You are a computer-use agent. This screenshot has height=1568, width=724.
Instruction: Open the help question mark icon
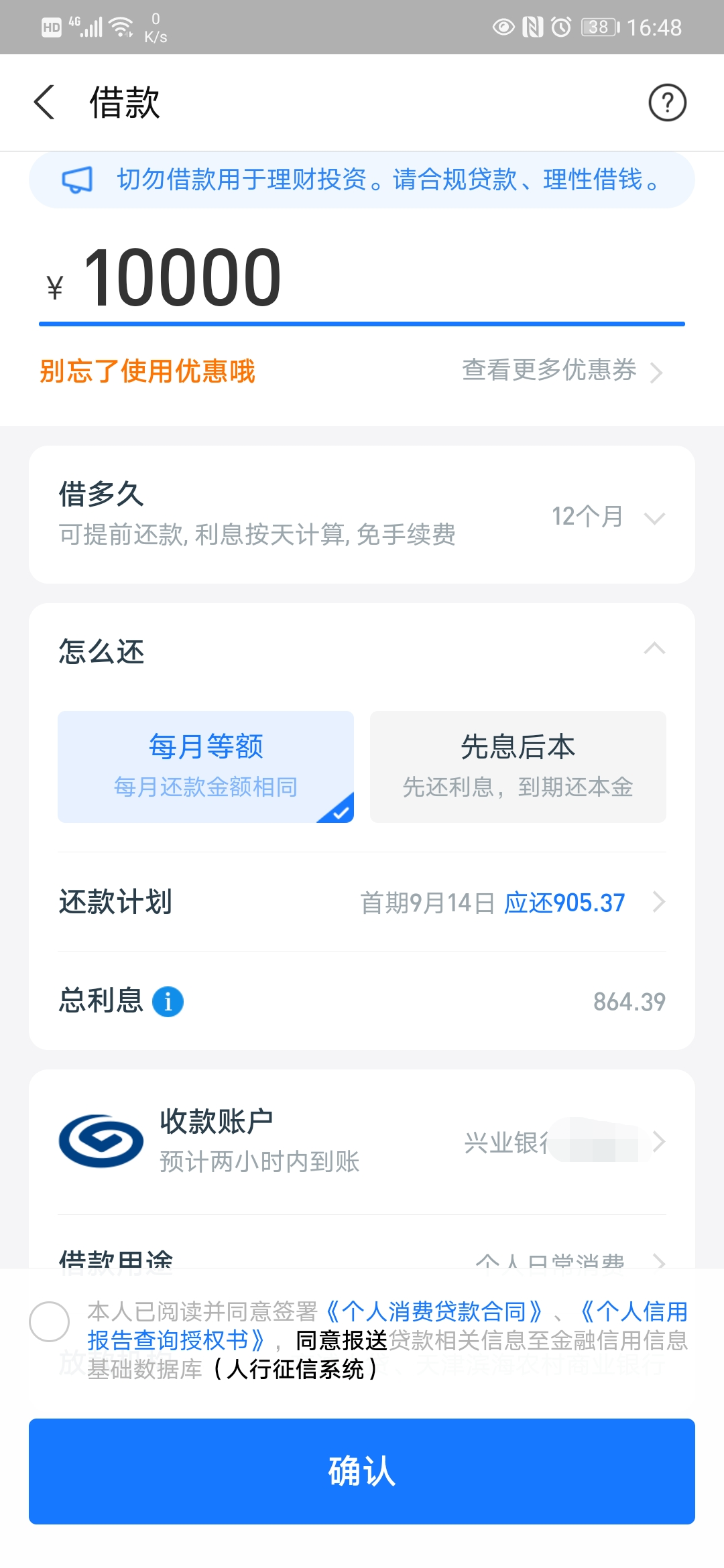[x=668, y=103]
